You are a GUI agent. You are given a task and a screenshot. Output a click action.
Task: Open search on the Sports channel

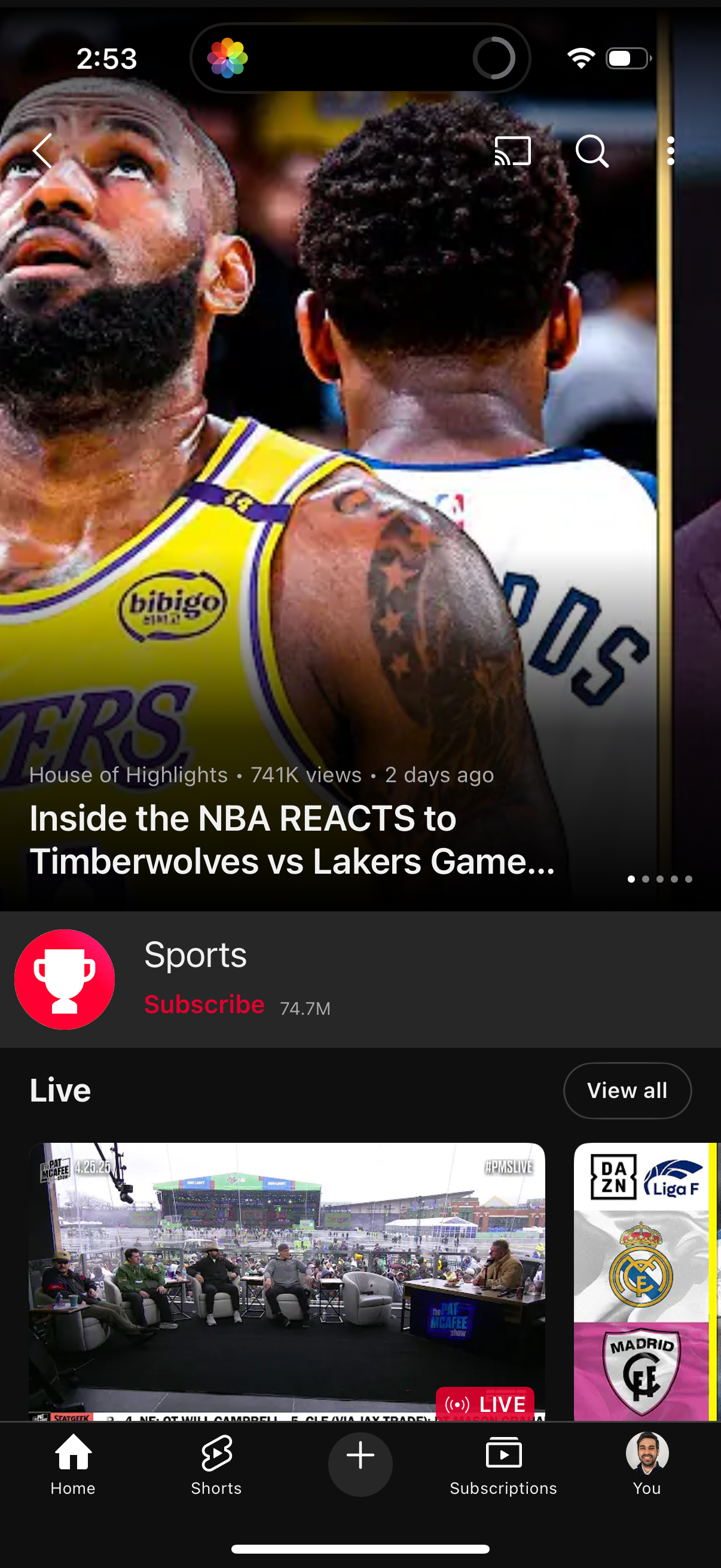click(593, 151)
